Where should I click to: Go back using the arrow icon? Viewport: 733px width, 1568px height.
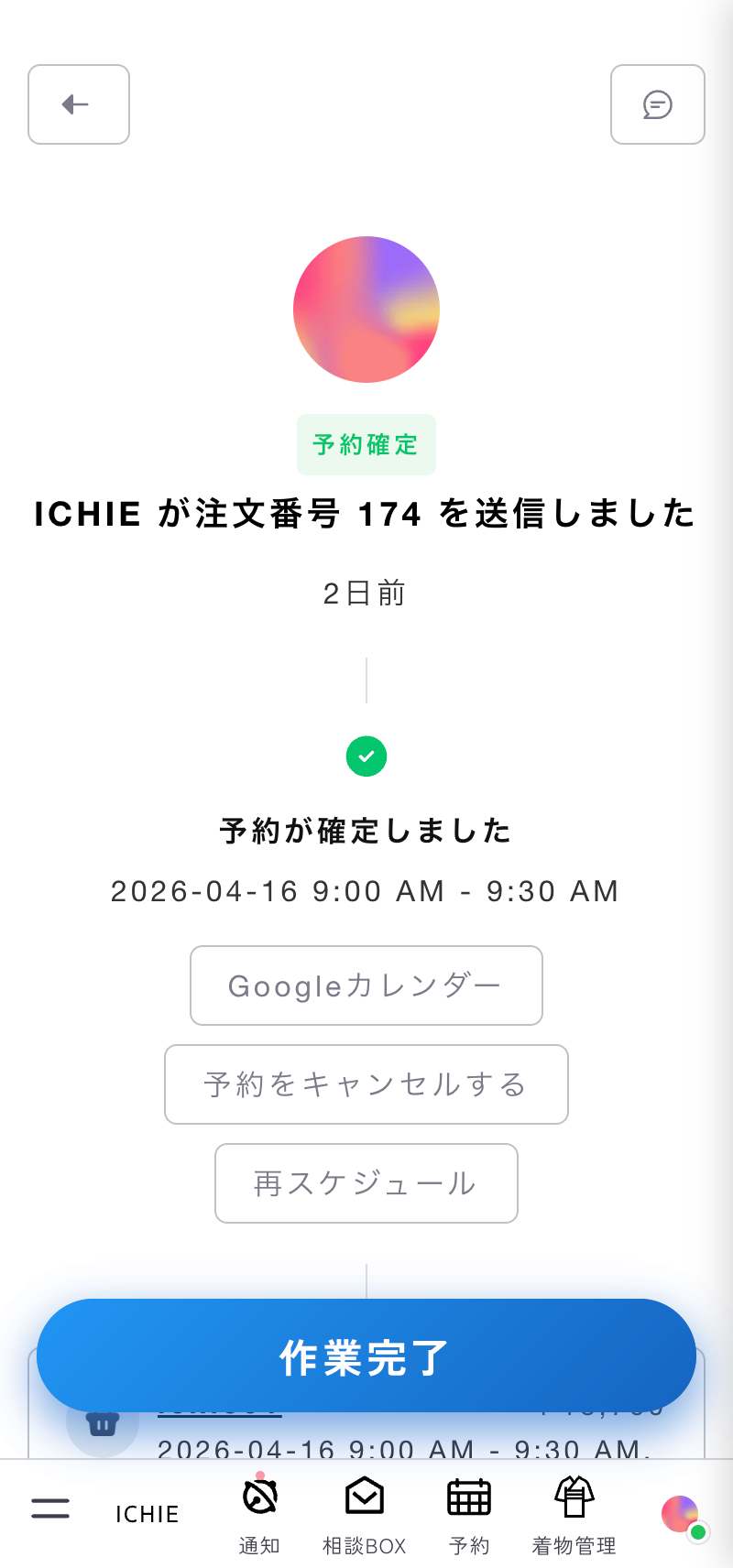tap(78, 104)
